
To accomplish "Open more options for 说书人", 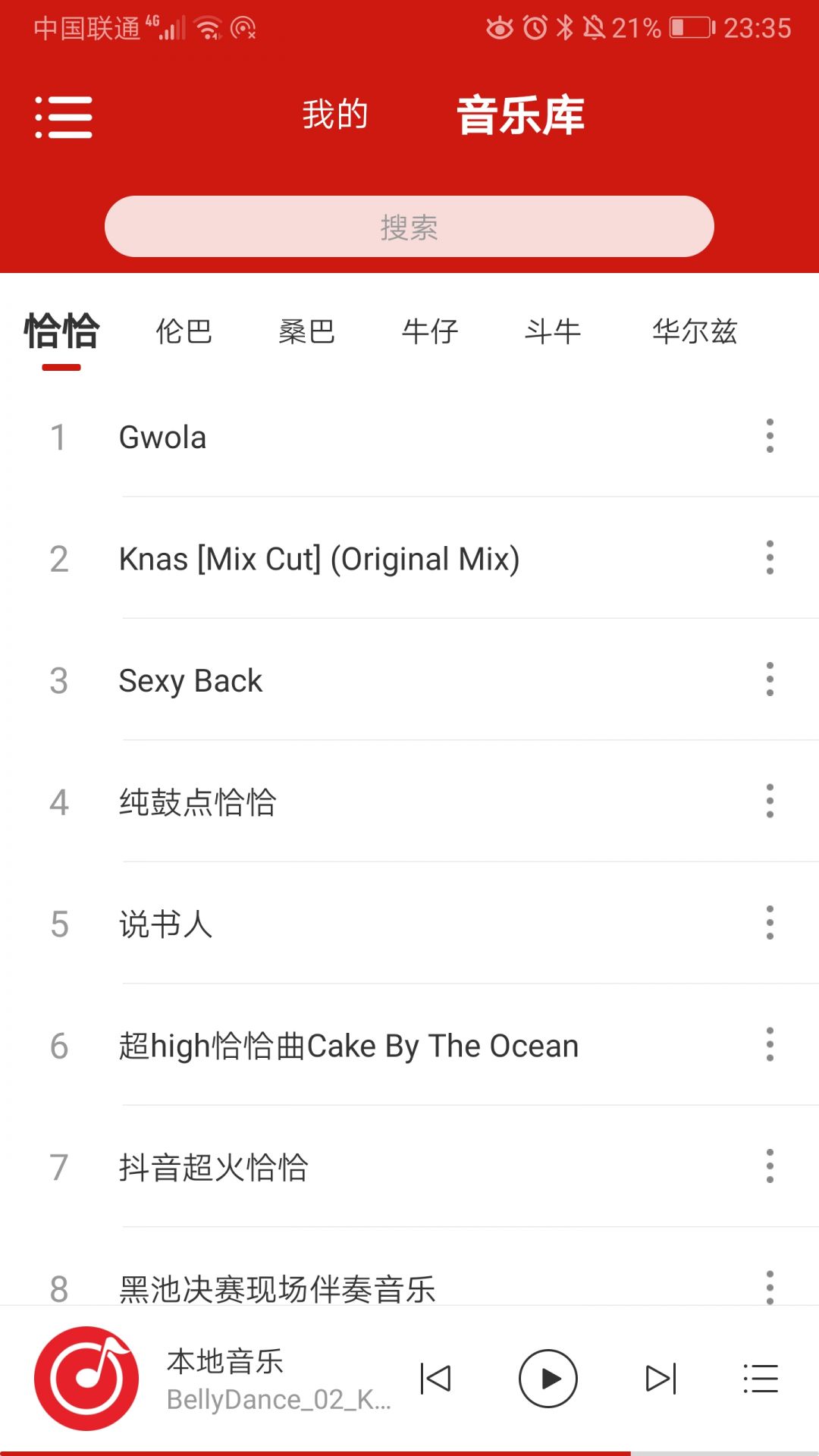I will 770,923.
